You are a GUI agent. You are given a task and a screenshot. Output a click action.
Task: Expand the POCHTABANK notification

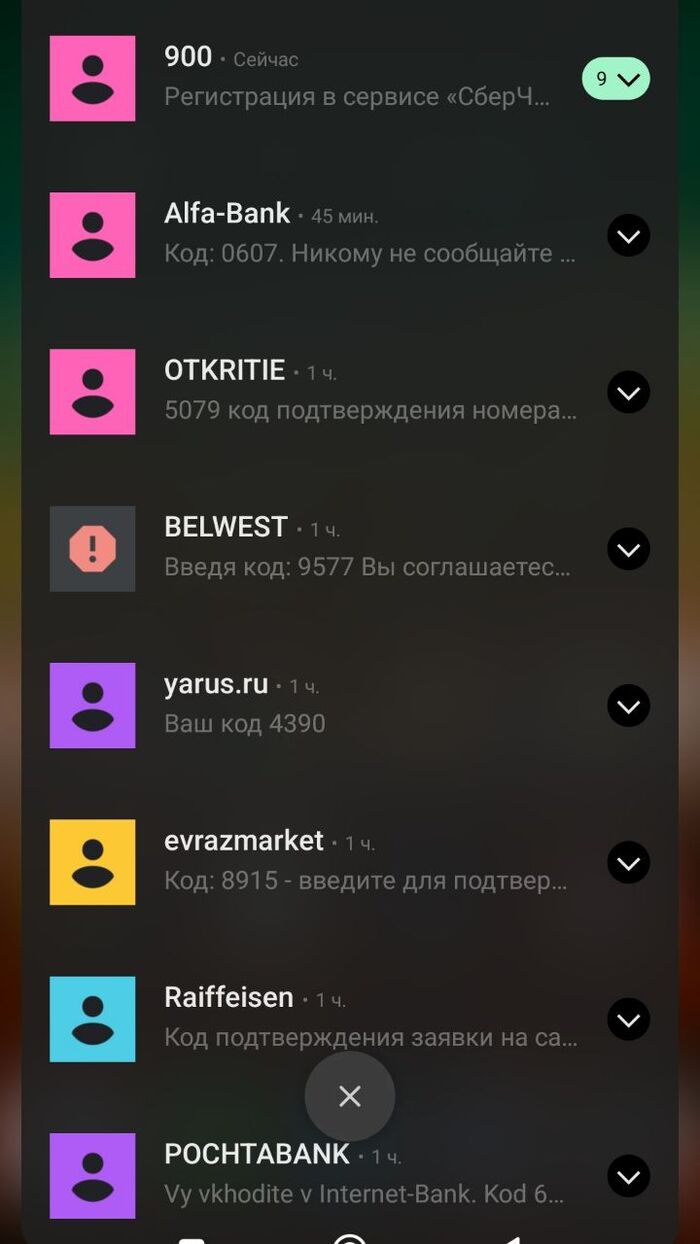point(628,1176)
